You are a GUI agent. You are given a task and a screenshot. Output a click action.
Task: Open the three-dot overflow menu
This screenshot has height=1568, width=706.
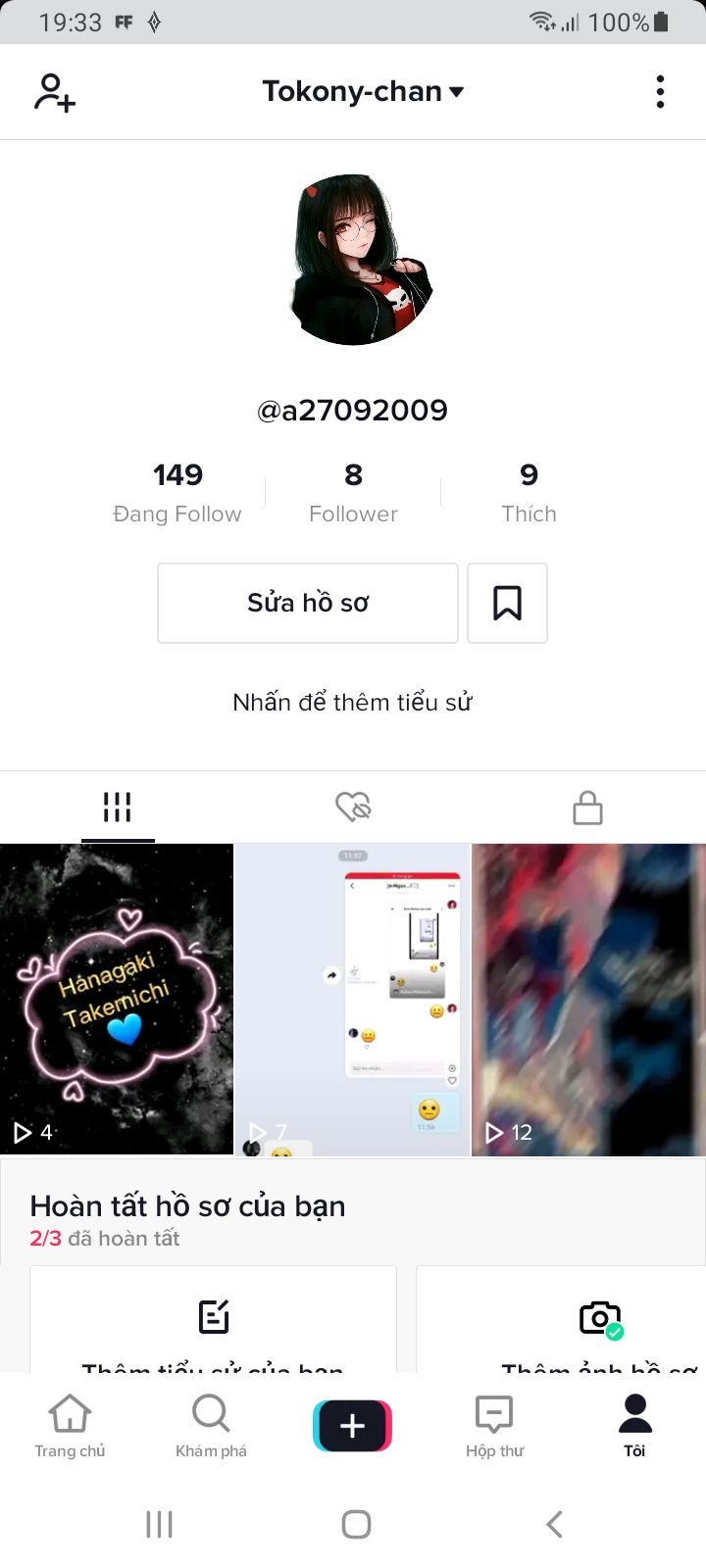click(660, 92)
